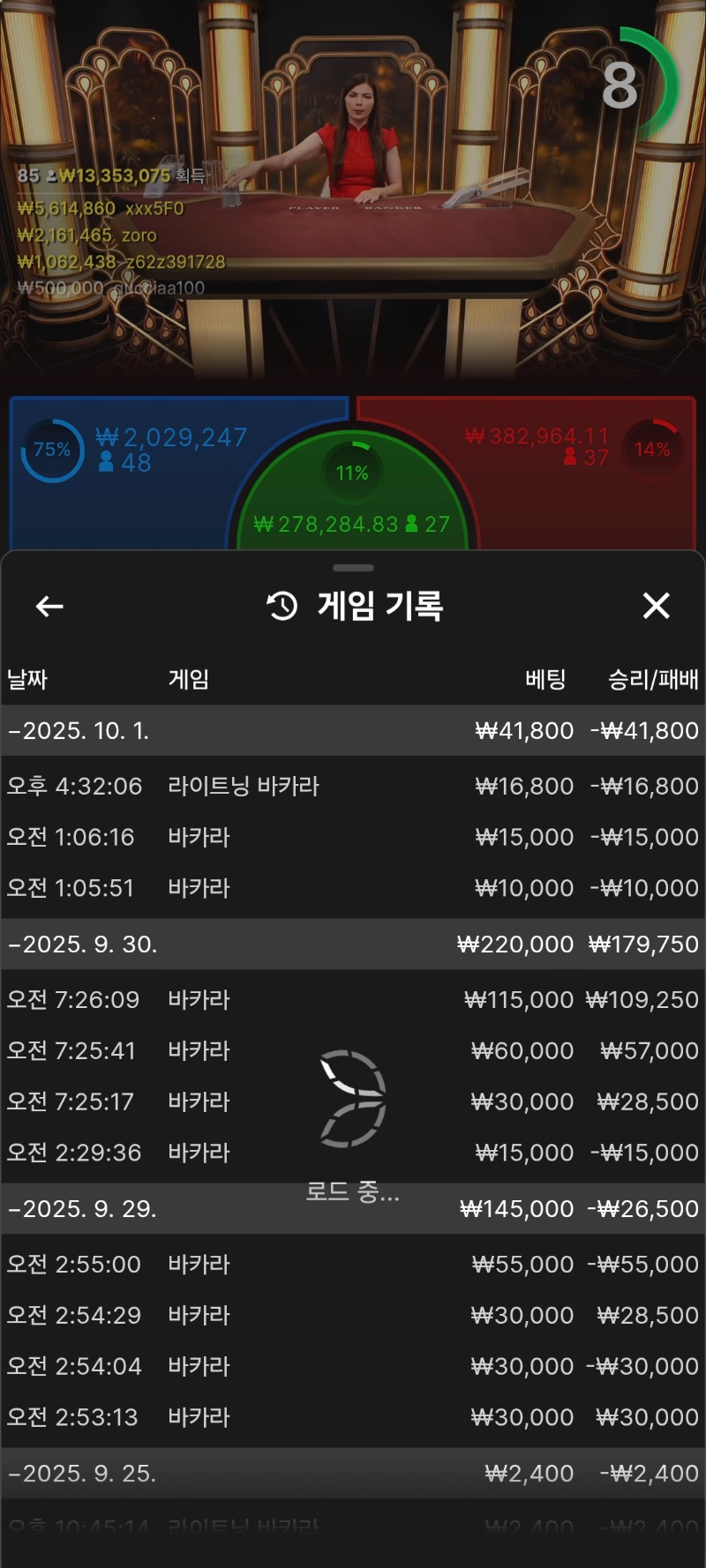Image resolution: width=706 pixels, height=1568 pixels.
Task: Go back from the game history panel
Action: point(49,606)
